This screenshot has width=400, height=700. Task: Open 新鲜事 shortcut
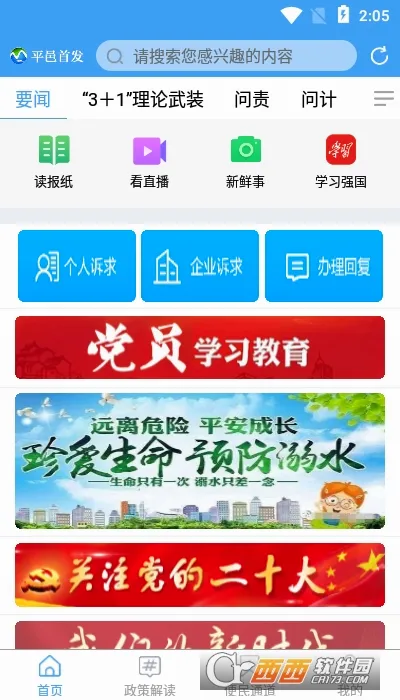[x=245, y=162]
